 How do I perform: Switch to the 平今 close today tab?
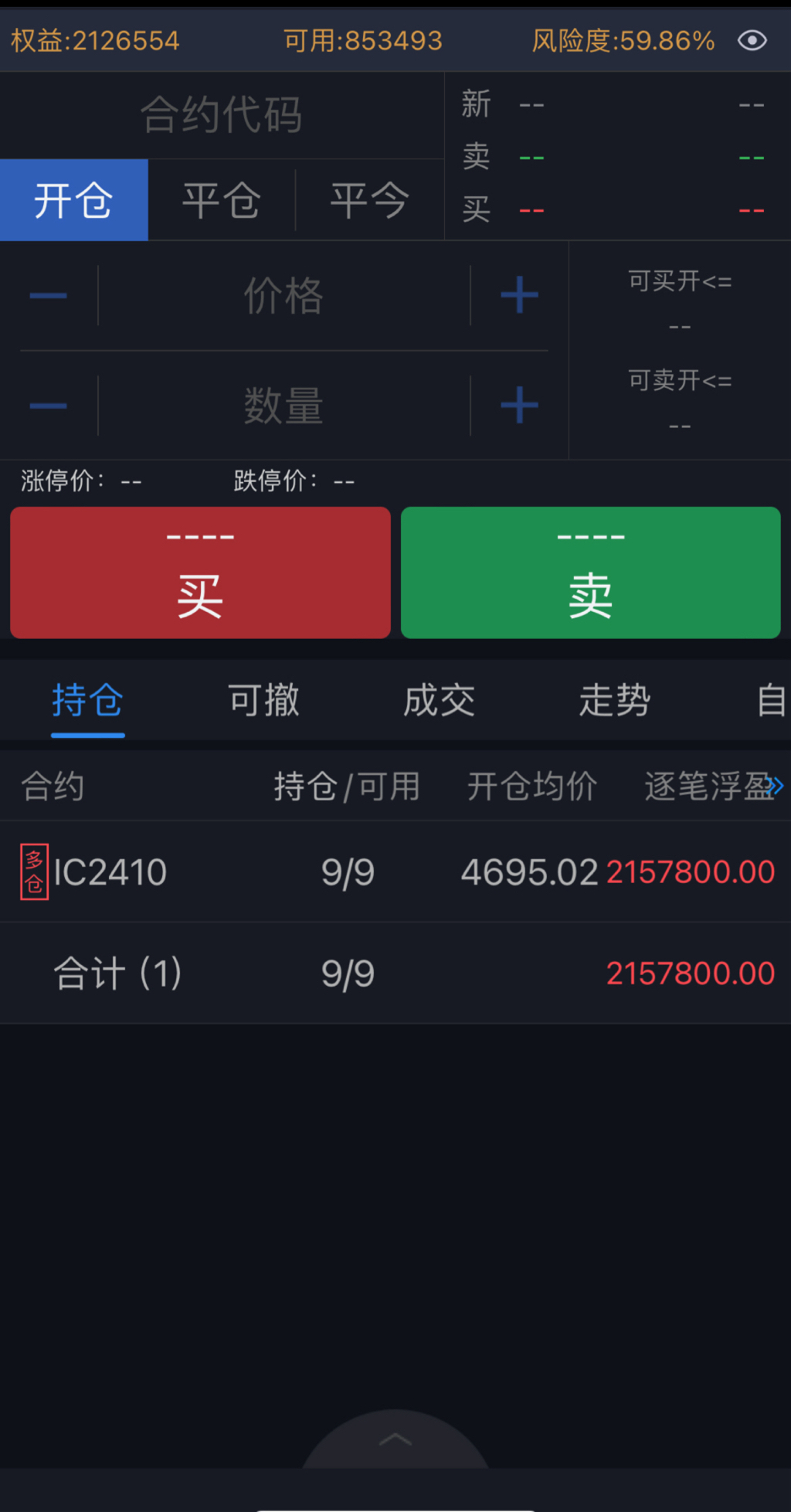click(369, 201)
